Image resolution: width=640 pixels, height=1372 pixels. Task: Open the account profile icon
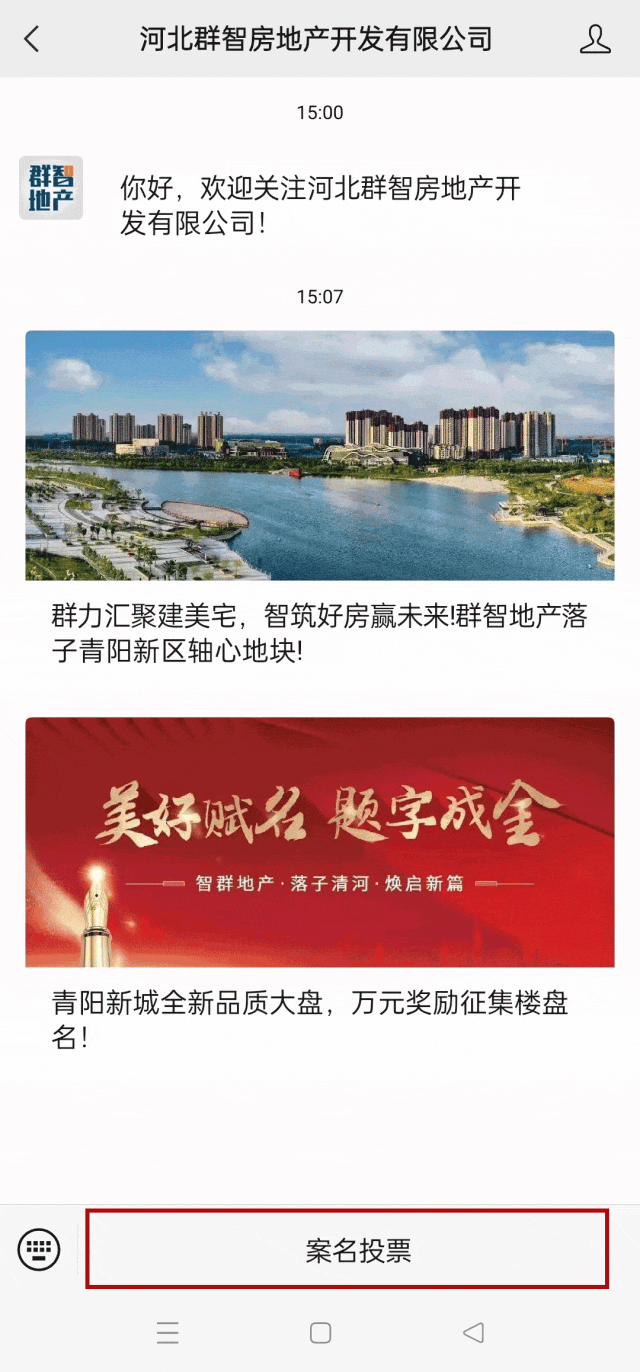[595, 39]
